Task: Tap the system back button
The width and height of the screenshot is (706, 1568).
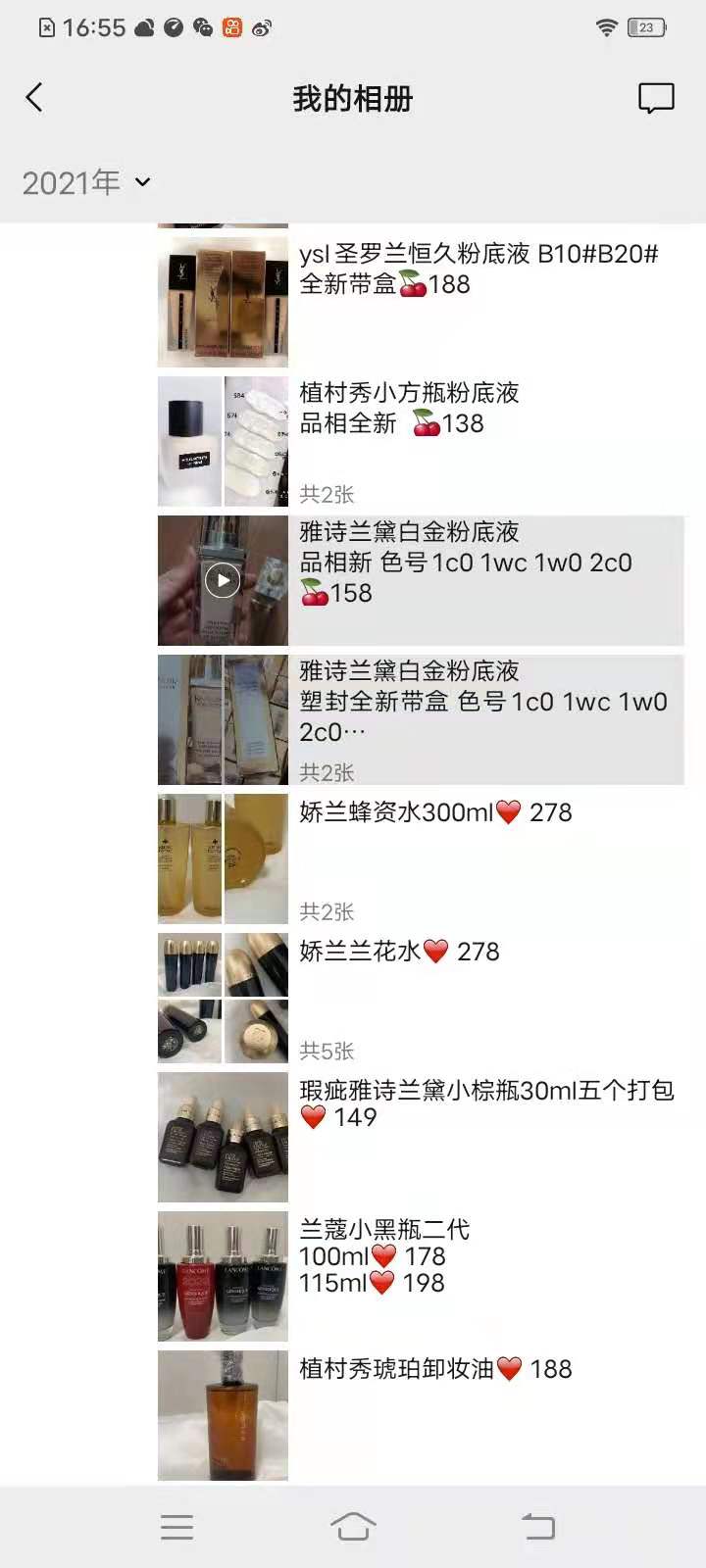Action: pos(537,1526)
